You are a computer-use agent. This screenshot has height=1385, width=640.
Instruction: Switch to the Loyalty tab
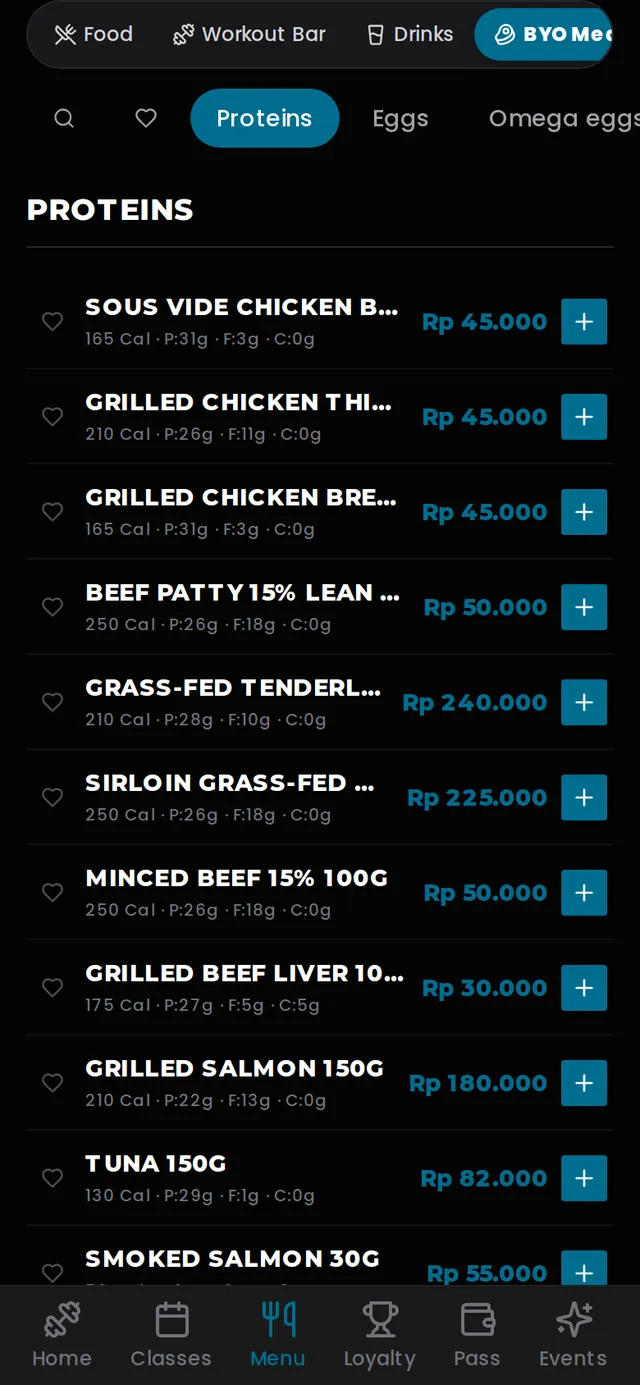(x=379, y=1335)
